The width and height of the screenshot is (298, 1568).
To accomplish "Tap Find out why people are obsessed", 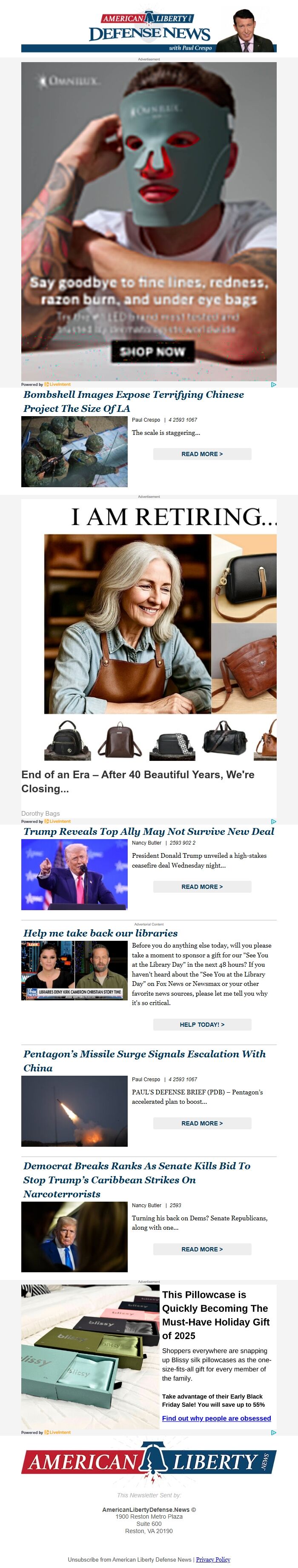I will (216, 1418).
